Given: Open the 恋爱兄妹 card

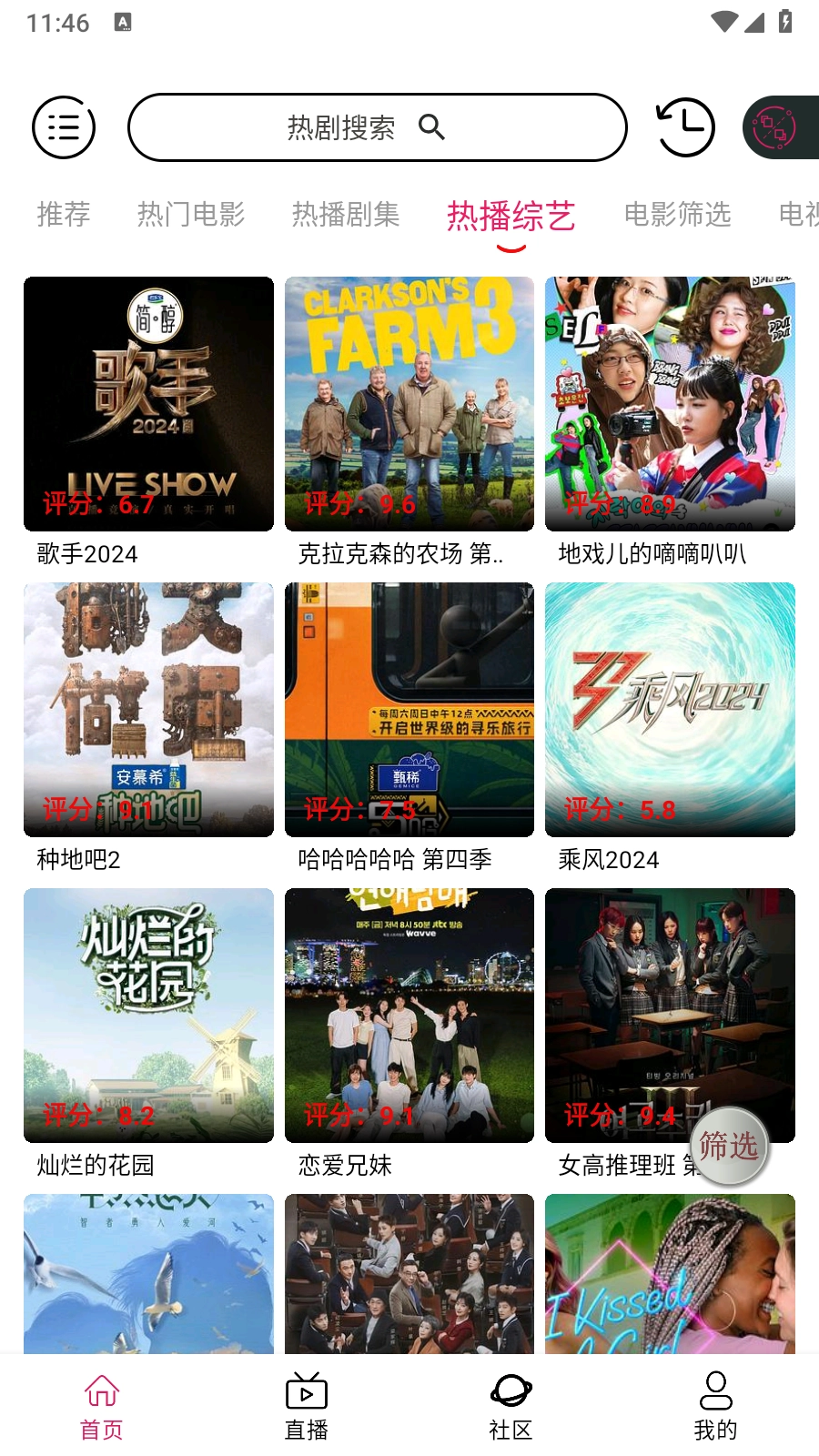Looking at the screenshot, I should [409, 1016].
